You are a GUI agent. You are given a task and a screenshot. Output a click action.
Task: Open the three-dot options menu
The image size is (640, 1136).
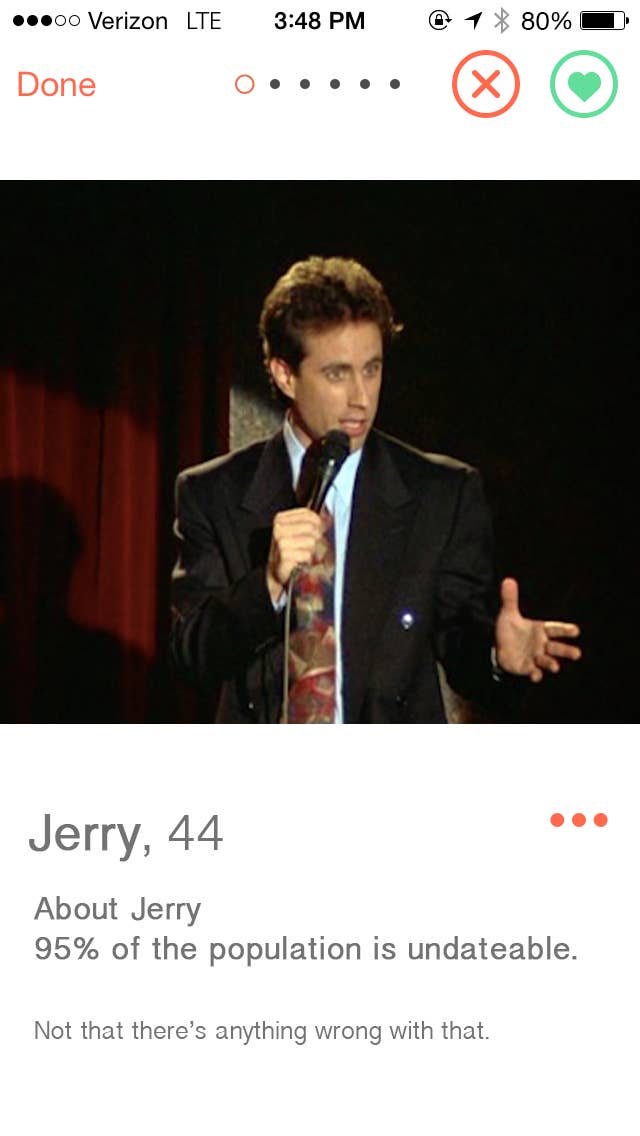(x=578, y=819)
